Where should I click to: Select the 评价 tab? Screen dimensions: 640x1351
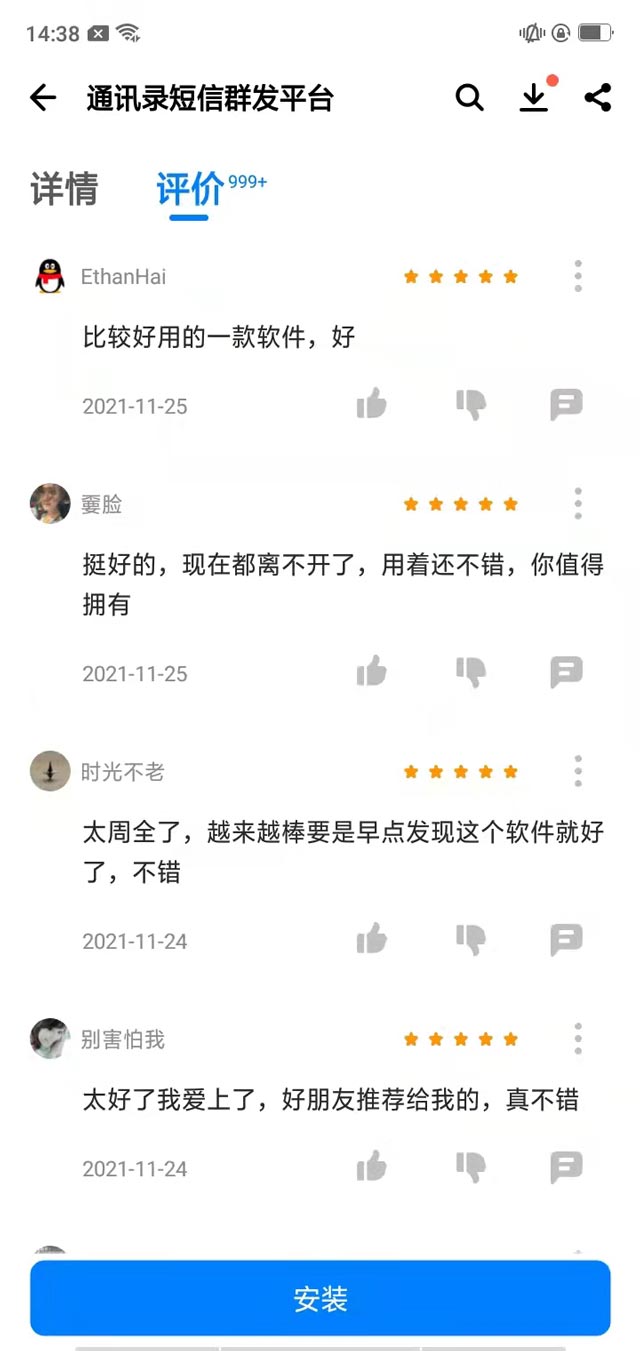(190, 188)
